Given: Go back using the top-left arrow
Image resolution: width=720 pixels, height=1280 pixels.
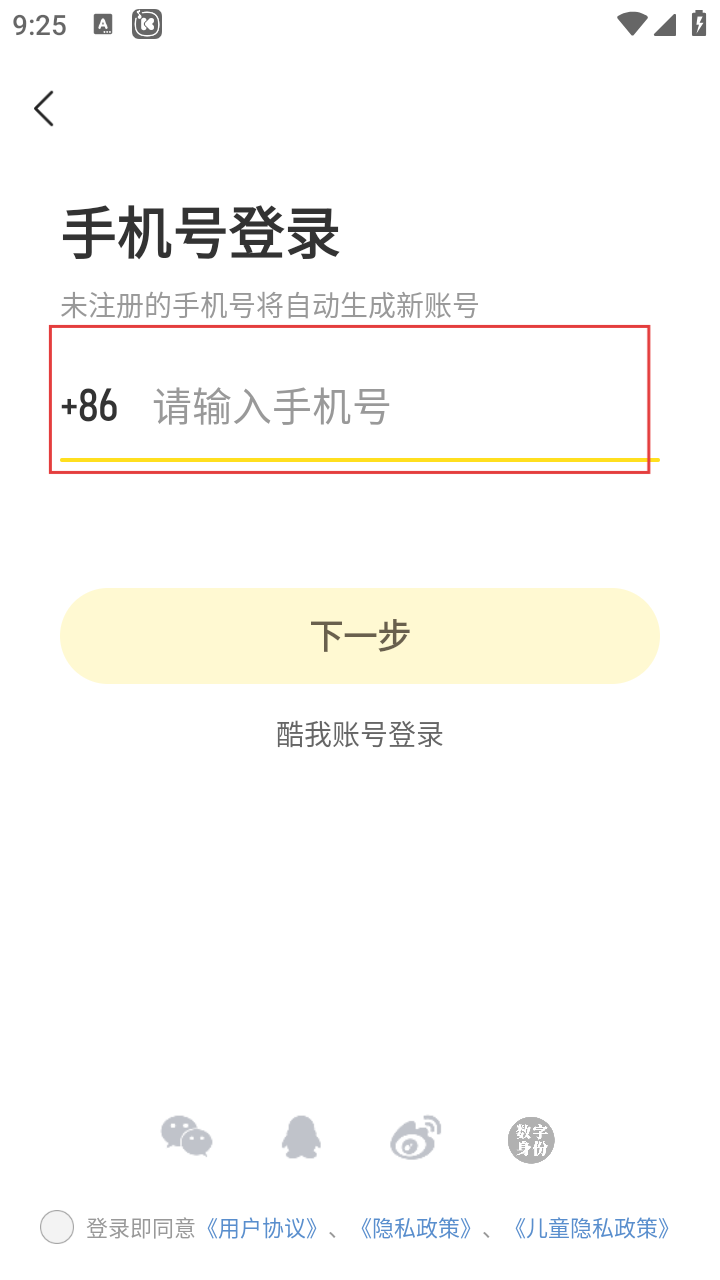Looking at the screenshot, I should pyautogui.click(x=44, y=108).
